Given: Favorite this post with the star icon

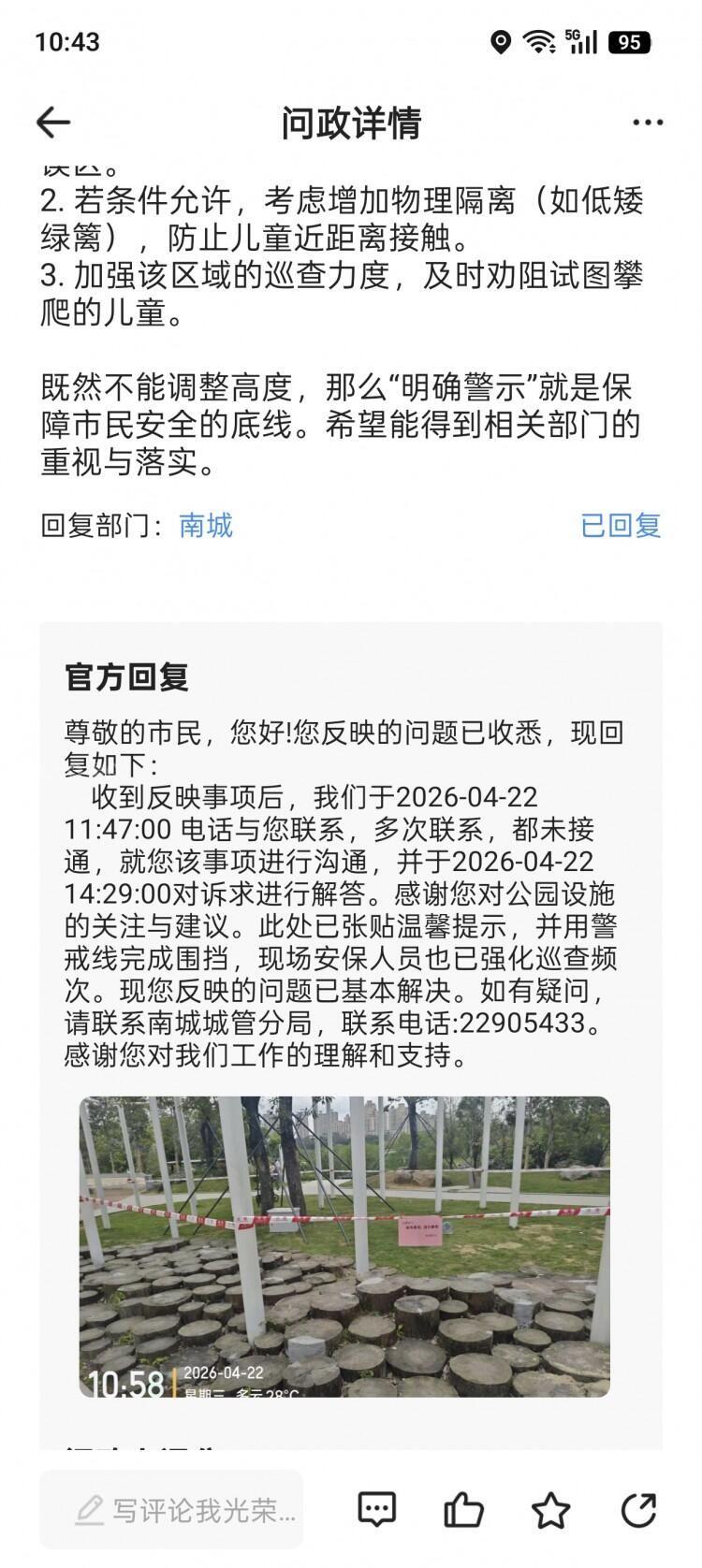Looking at the screenshot, I should tap(550, 1509).
